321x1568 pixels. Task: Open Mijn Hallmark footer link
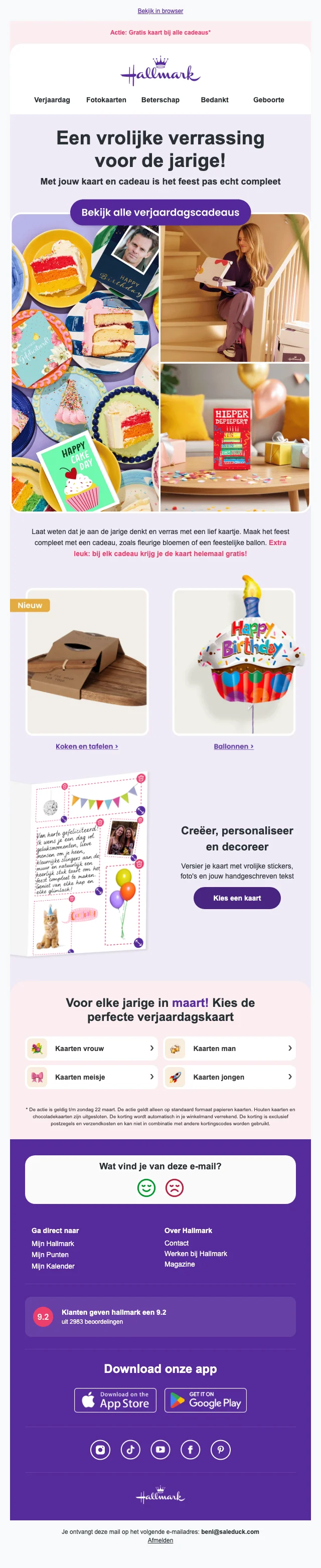53,1244
